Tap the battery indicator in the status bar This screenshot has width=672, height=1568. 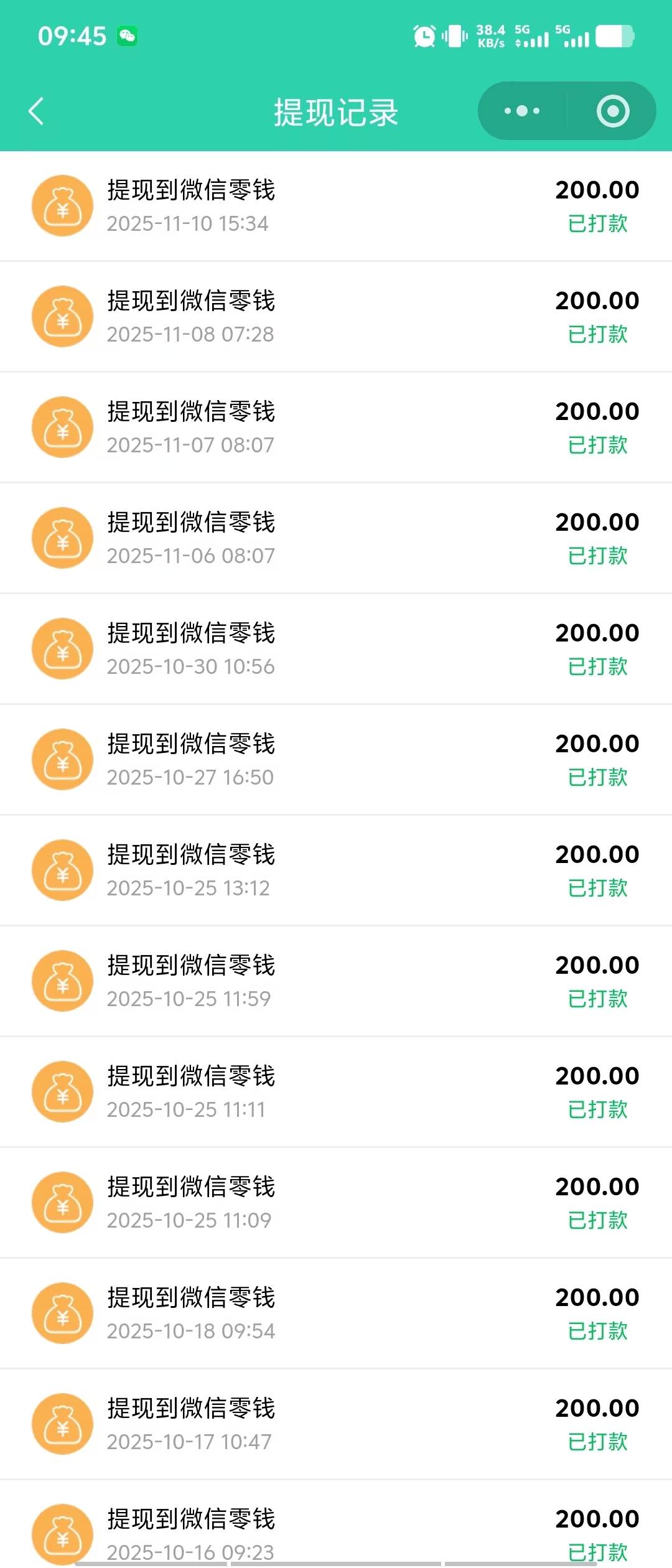pyautogui.click(x=613, y=36)
